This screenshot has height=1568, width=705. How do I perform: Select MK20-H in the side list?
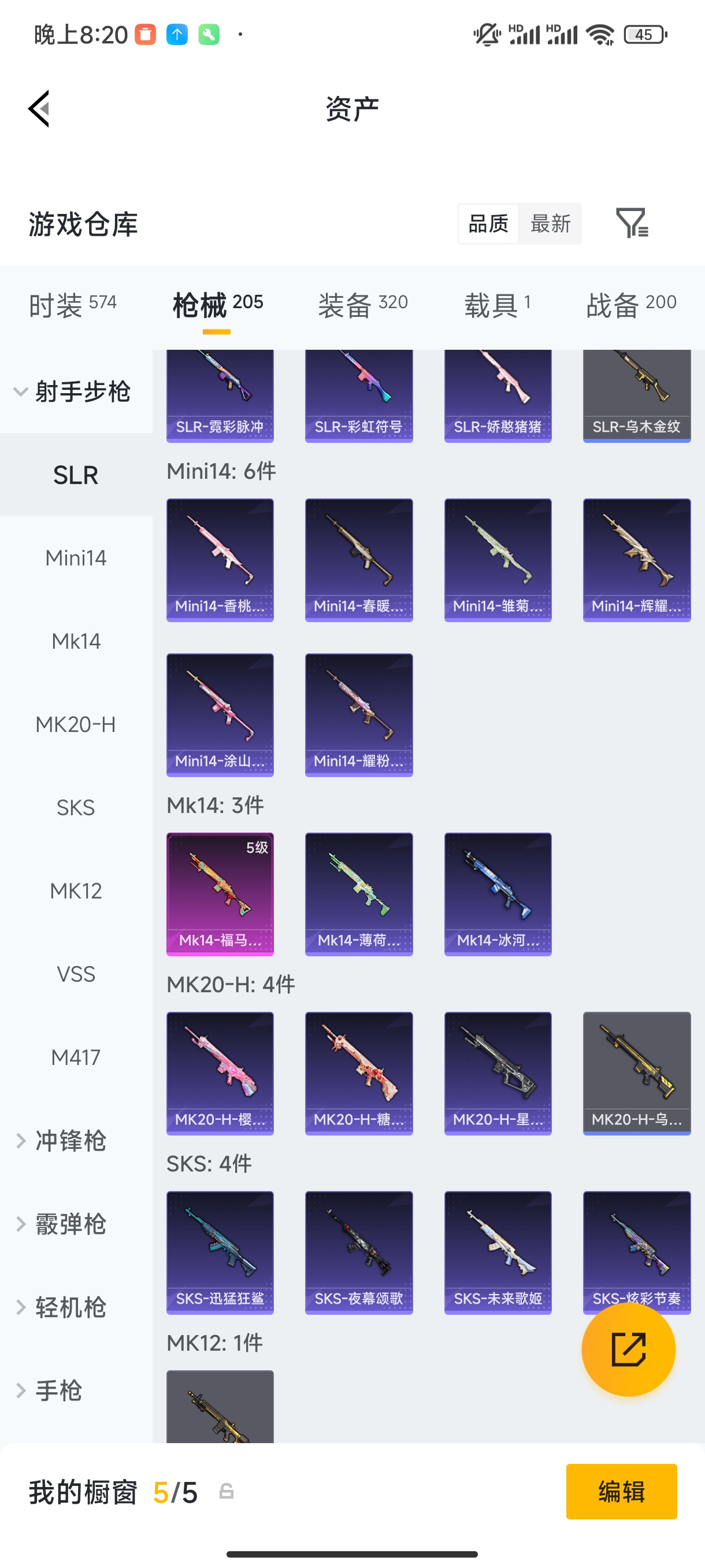76,724
